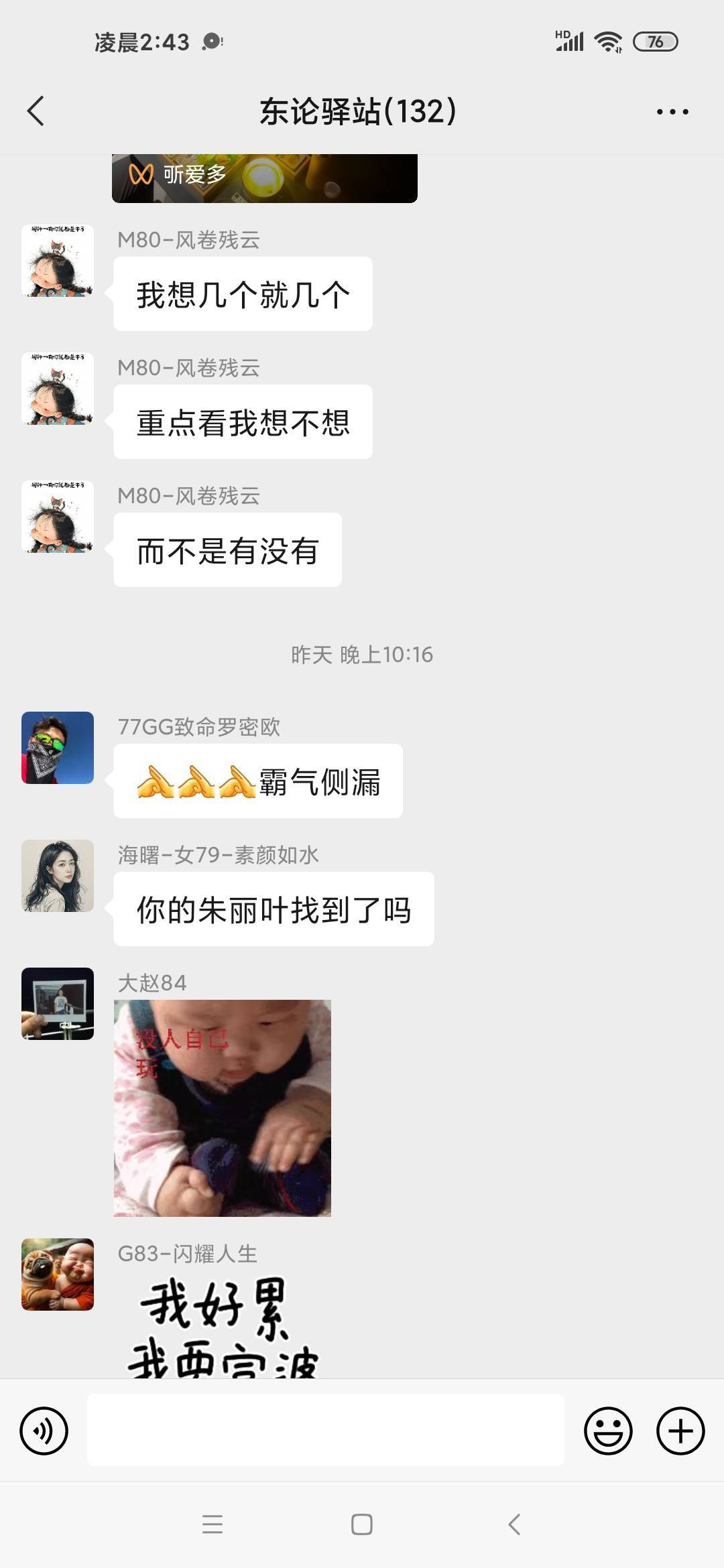
Task: Open avatar beside the 我想几个就几个 message
Action: point(58,261)
